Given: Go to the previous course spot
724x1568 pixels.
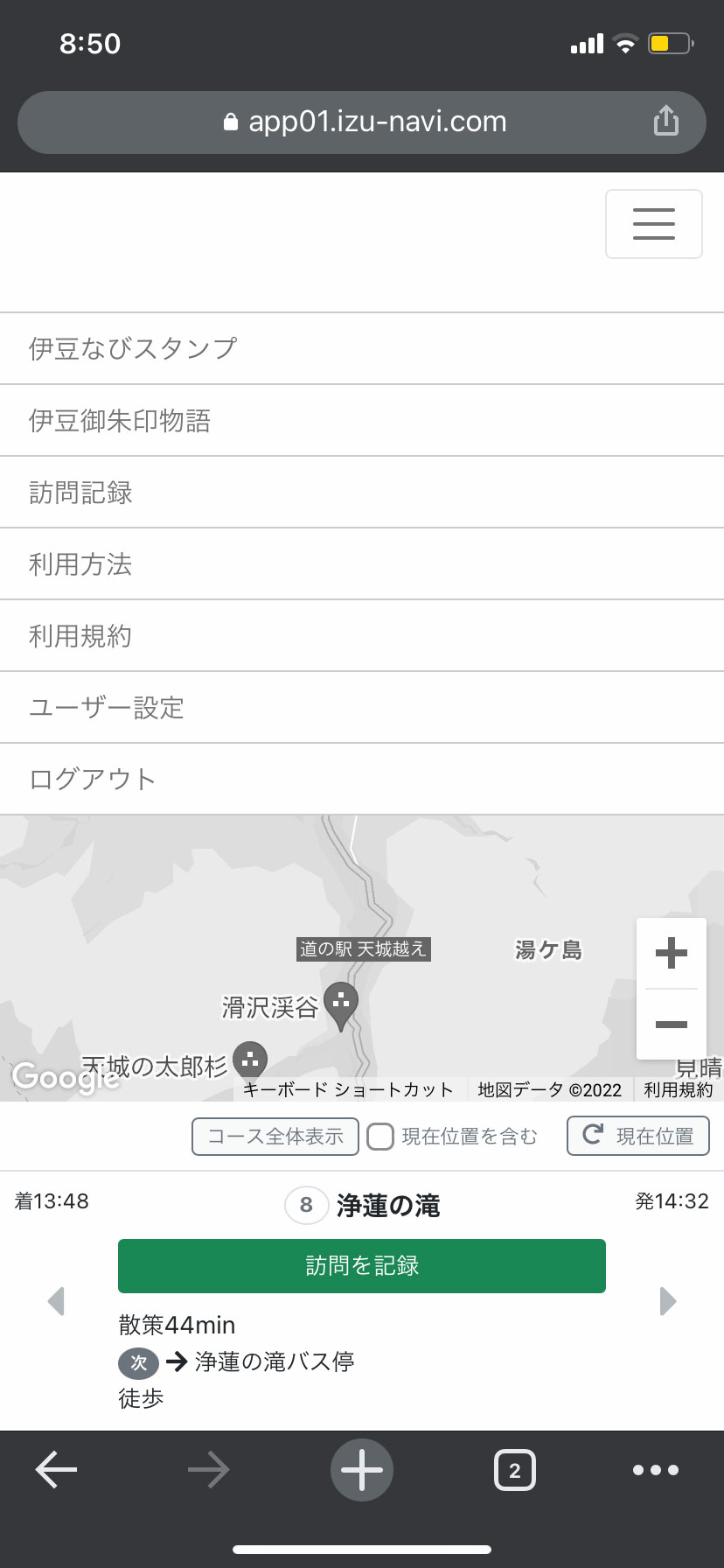Looking at the screenshot, I should [57, 1301].
